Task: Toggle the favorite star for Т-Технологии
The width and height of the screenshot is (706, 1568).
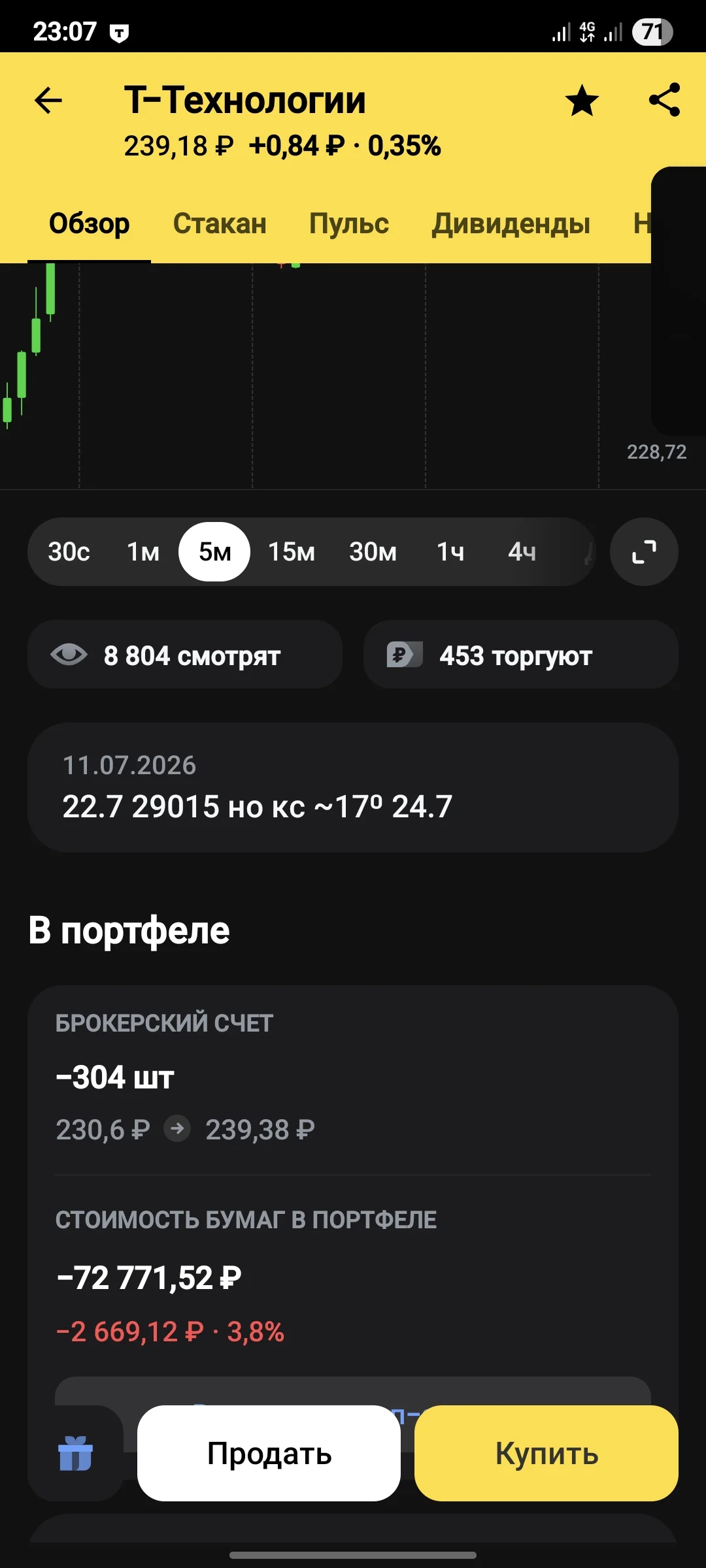Action: point(581,101)
